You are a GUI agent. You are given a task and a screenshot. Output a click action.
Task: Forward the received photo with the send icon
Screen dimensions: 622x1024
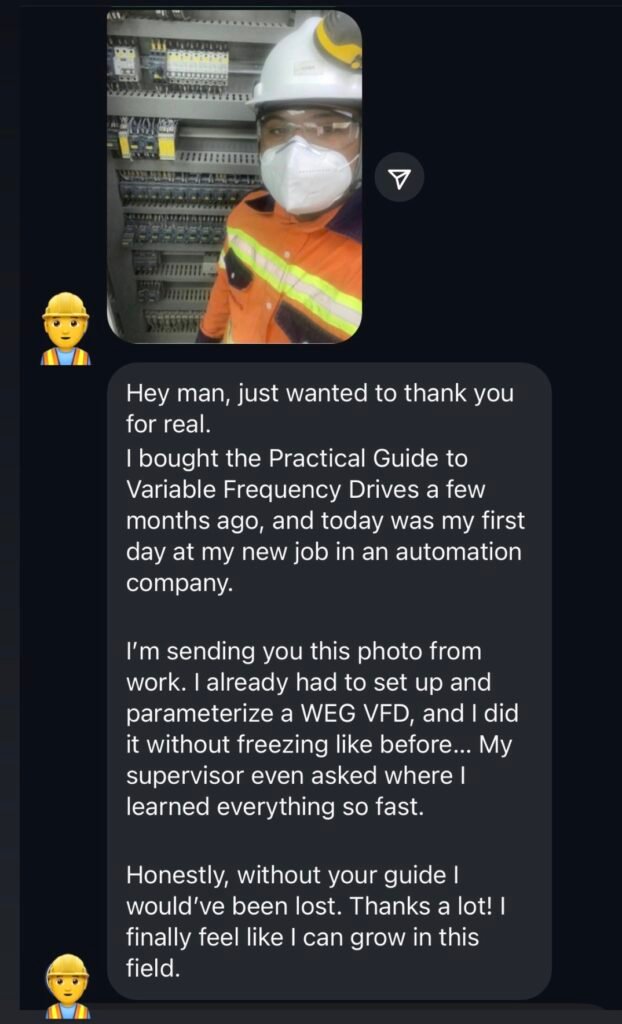point(399,179)
